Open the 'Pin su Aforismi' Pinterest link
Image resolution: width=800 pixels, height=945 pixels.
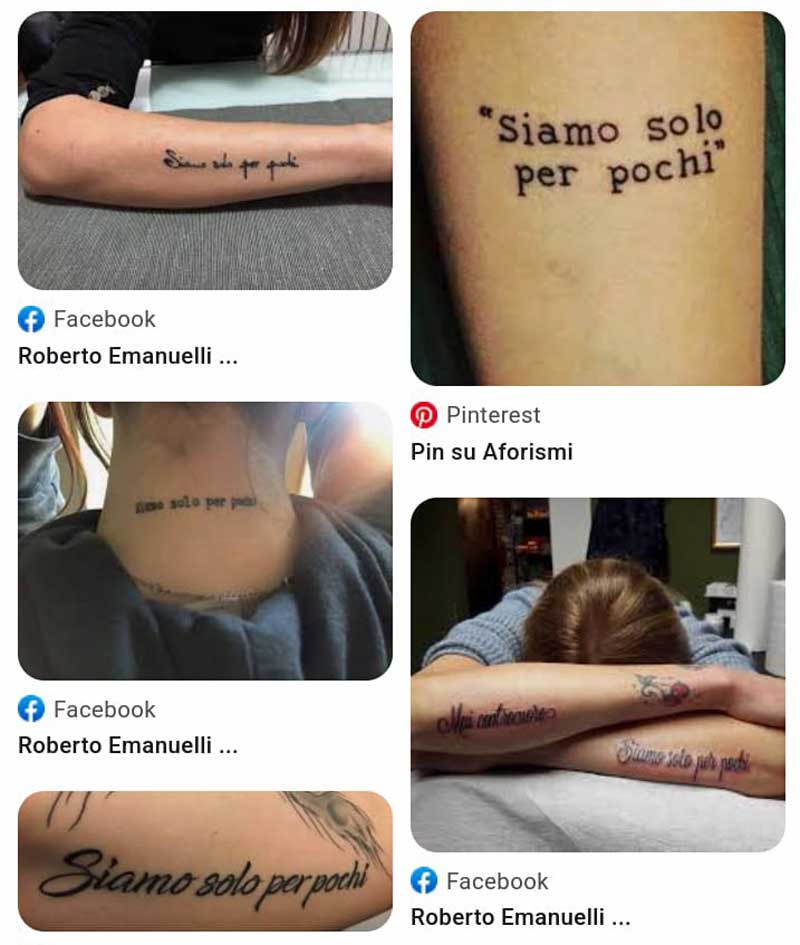point(491,452)
